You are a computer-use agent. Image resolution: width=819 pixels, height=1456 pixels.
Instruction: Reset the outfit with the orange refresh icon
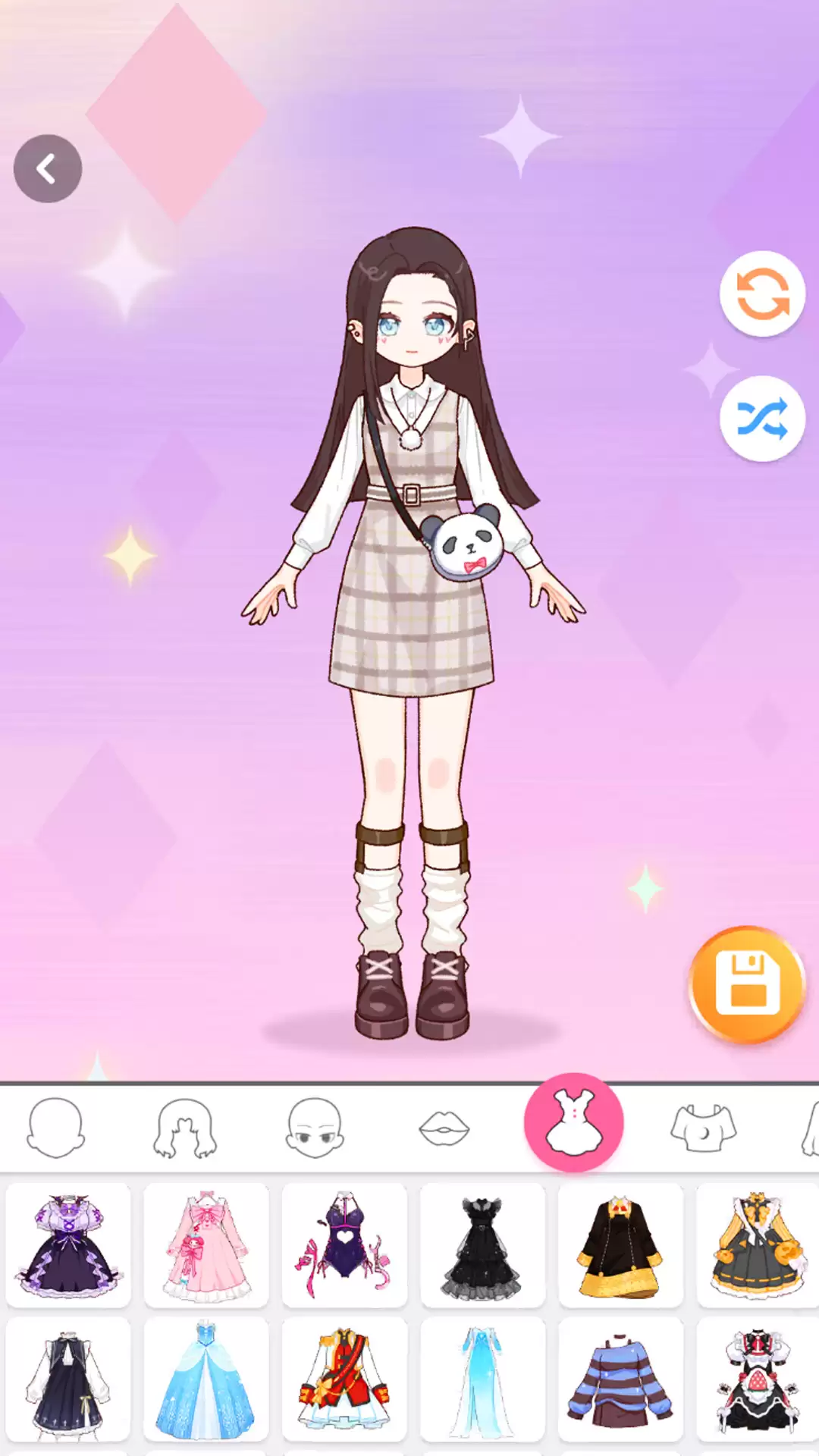[x=762, y=293]
